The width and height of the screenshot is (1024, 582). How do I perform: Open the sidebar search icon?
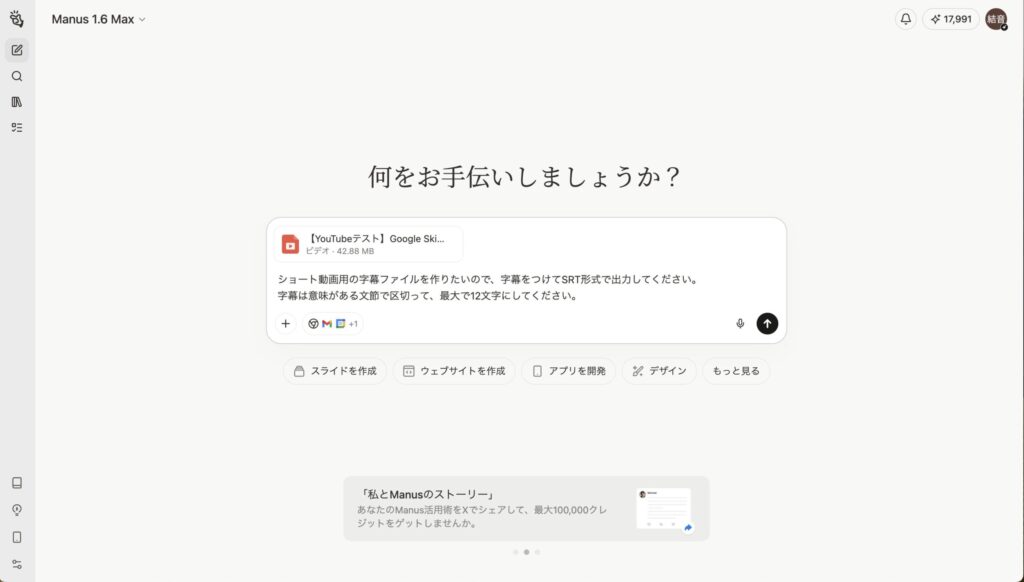tap(17, 76)
